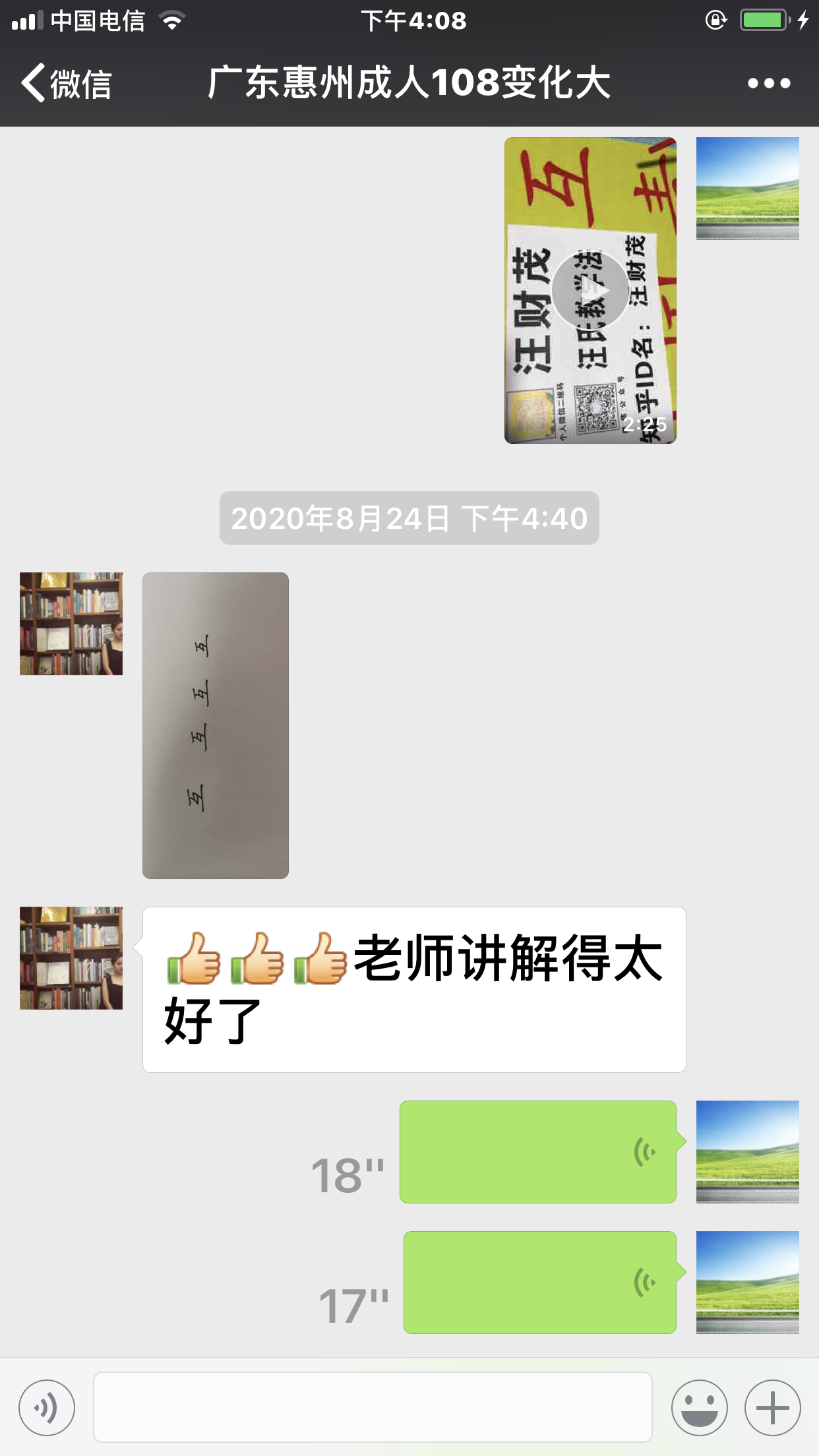Play the 18-second voice message
The height and width of the screenshot is (1456, 819).
coord(537,1152)
